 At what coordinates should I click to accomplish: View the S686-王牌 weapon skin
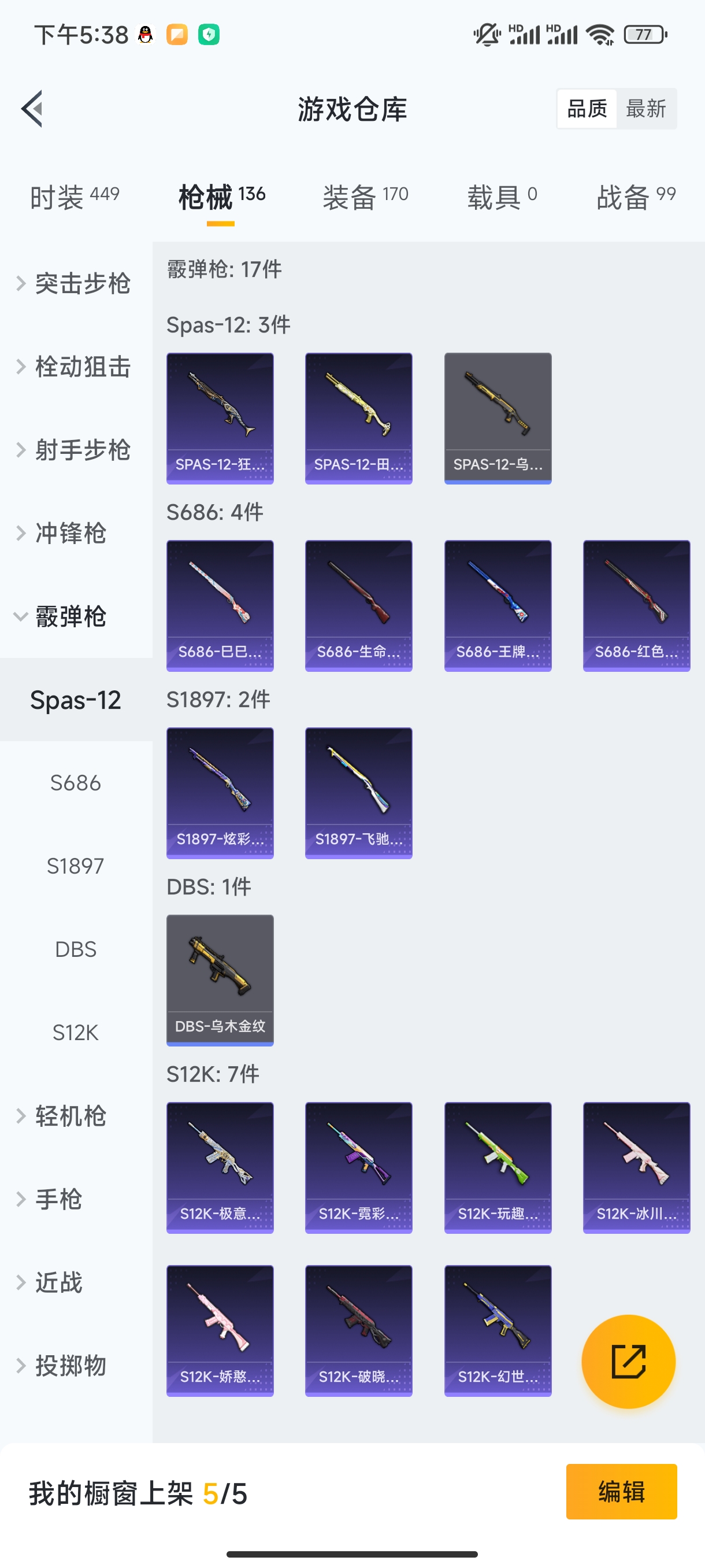click(498, 606)
